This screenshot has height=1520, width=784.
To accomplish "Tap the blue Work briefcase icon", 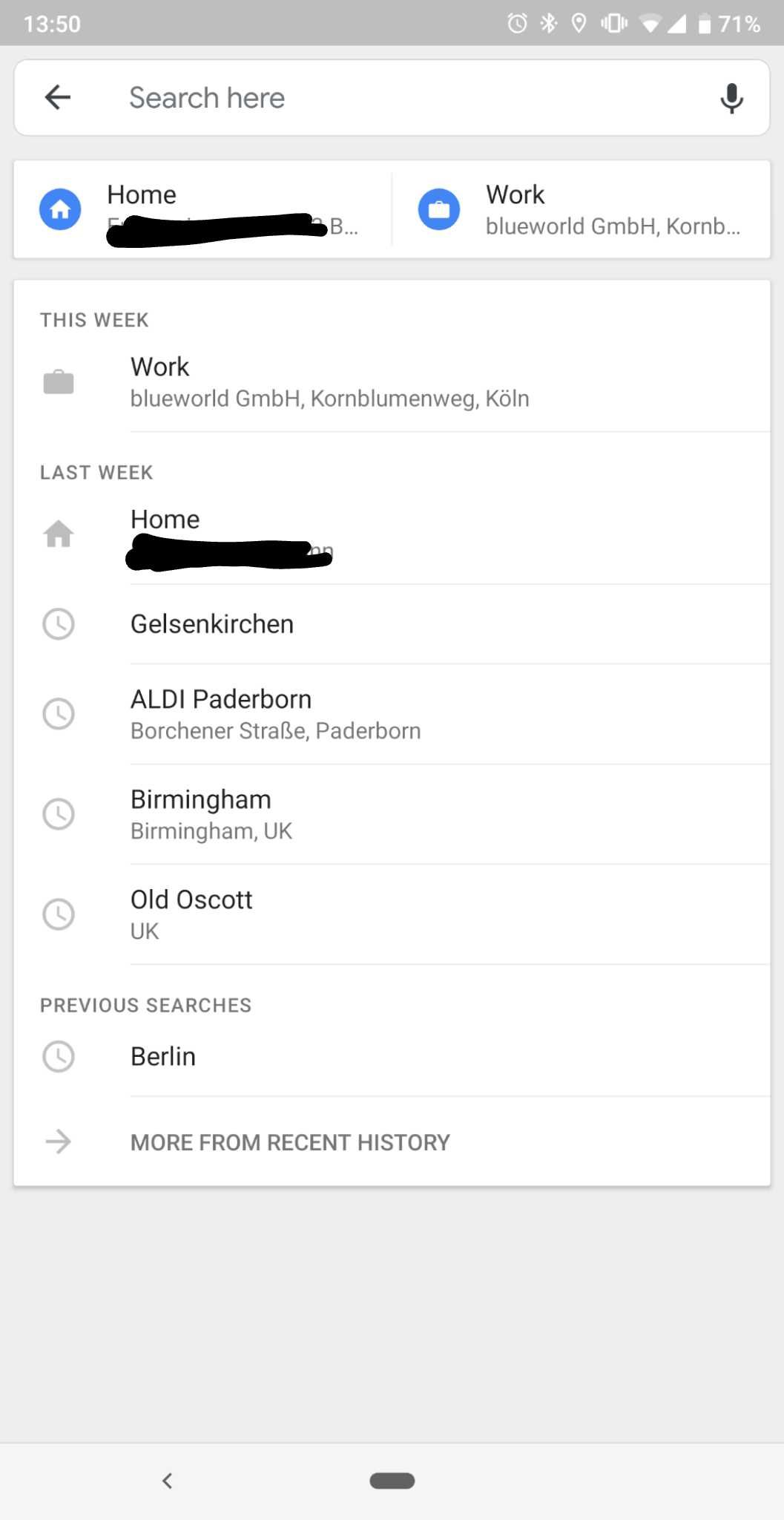I will [439, 209].
